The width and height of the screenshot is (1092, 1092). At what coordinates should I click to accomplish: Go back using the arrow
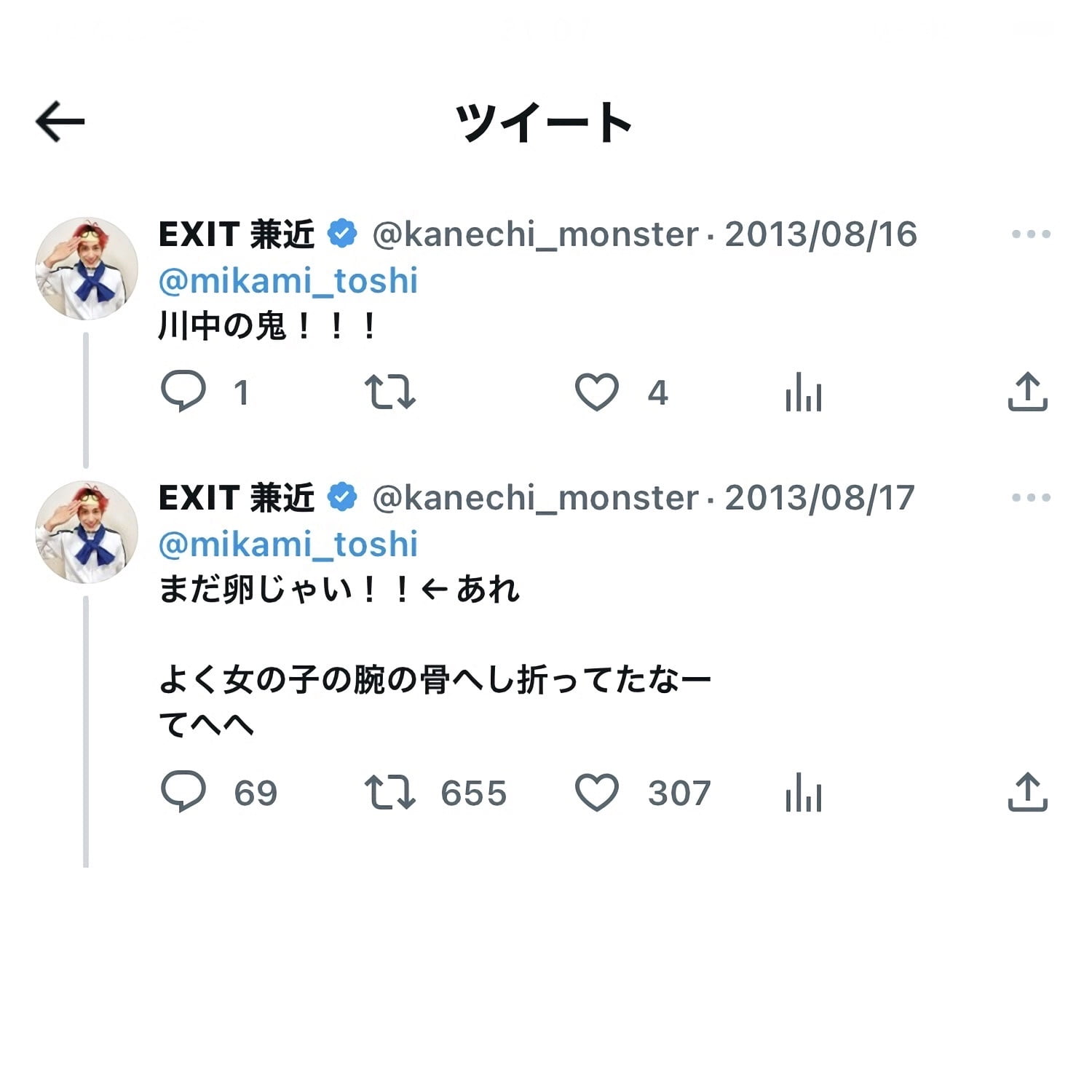pos(60,122)
